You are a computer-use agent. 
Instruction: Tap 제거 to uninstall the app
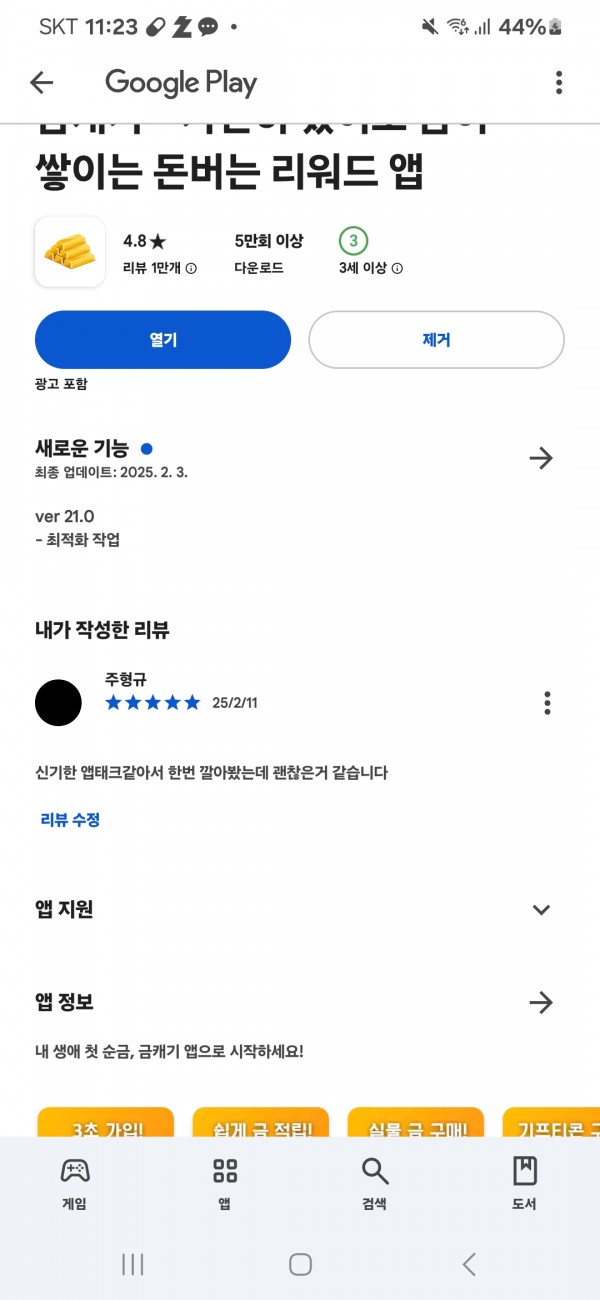tap(436, 340)
